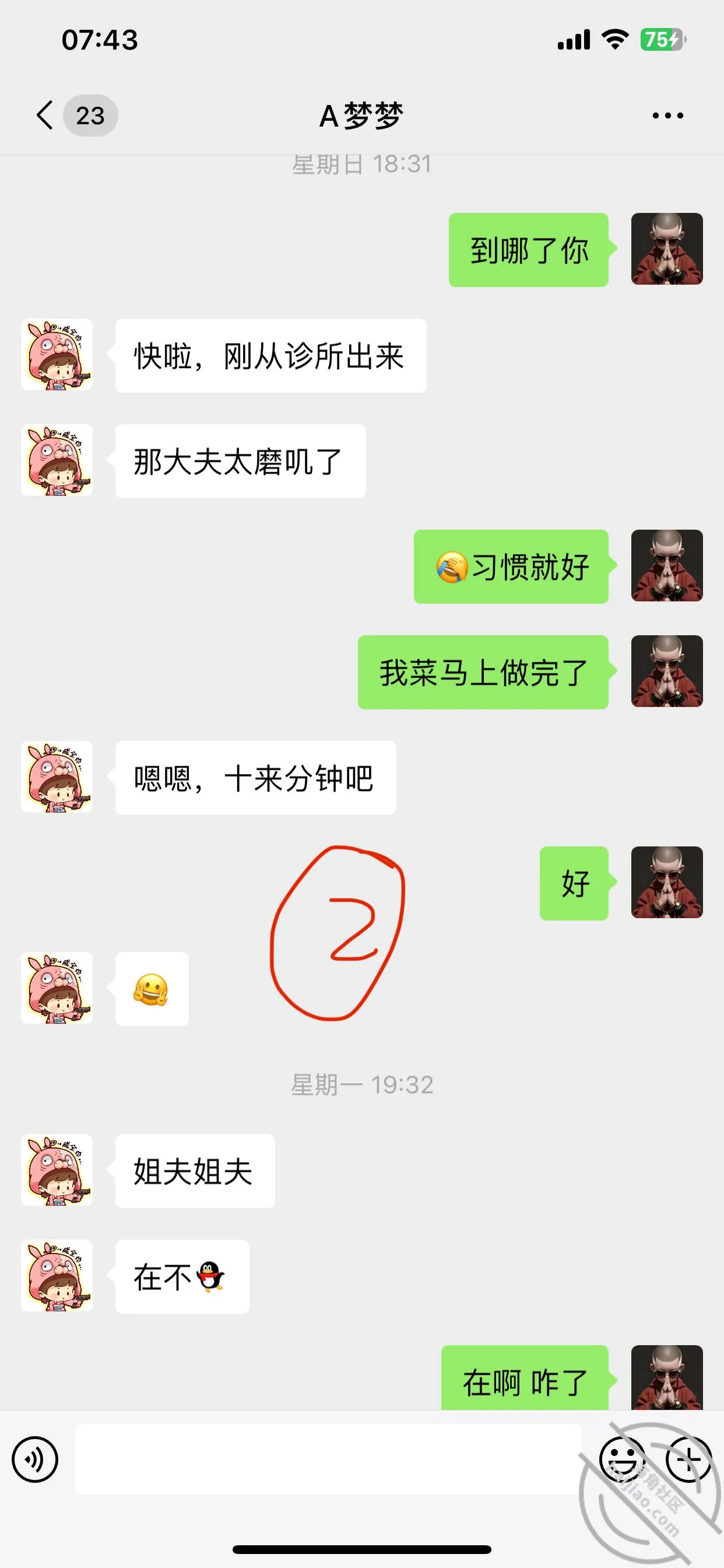Open the sender's avatar beside "快啦,刚从诊所出来"
This screenshot has width=724, height=1568.
57,354
